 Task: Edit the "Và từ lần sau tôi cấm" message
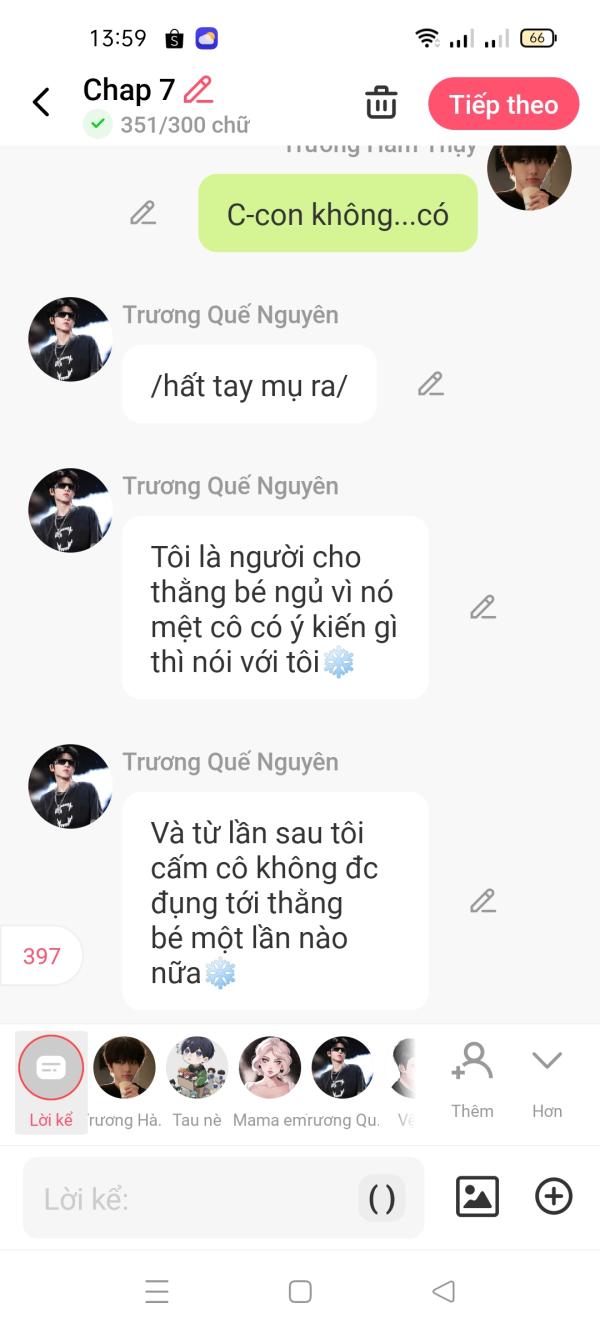483,901
